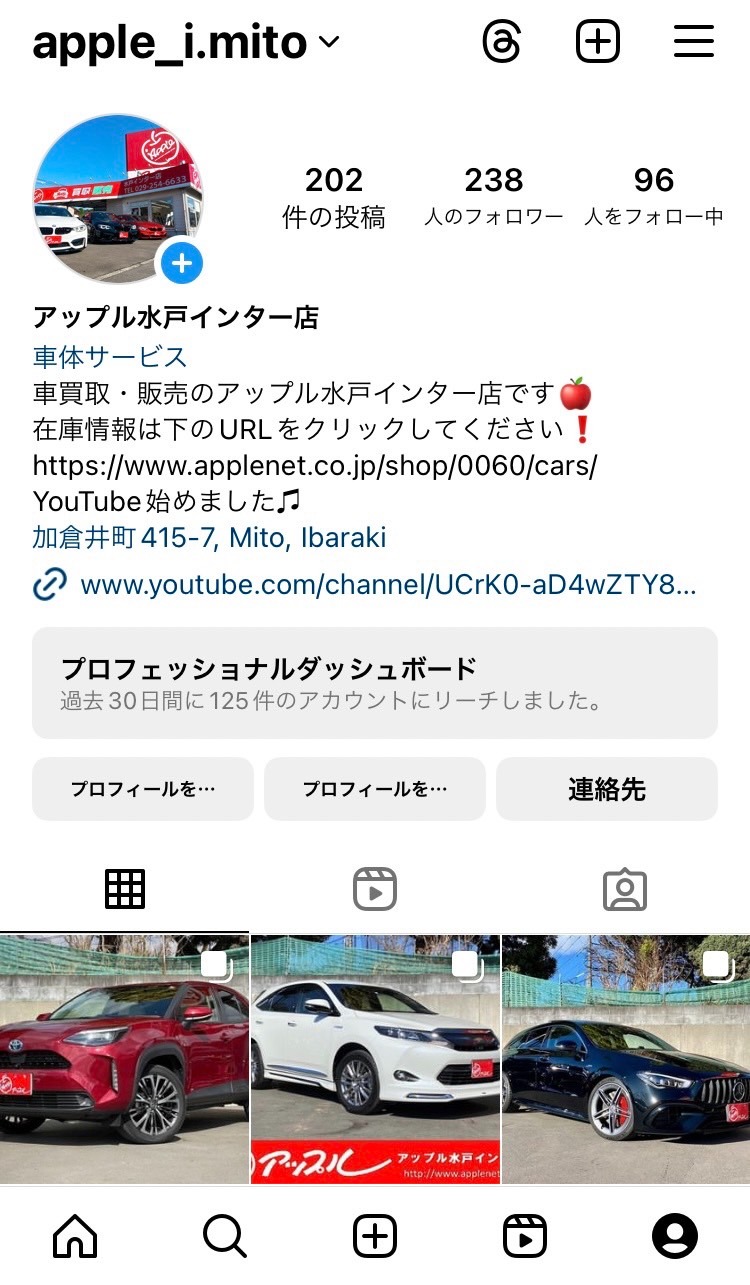Open the hamburger settings menu
This screenshot has height=1285, width=750.
tap(693, 42)
